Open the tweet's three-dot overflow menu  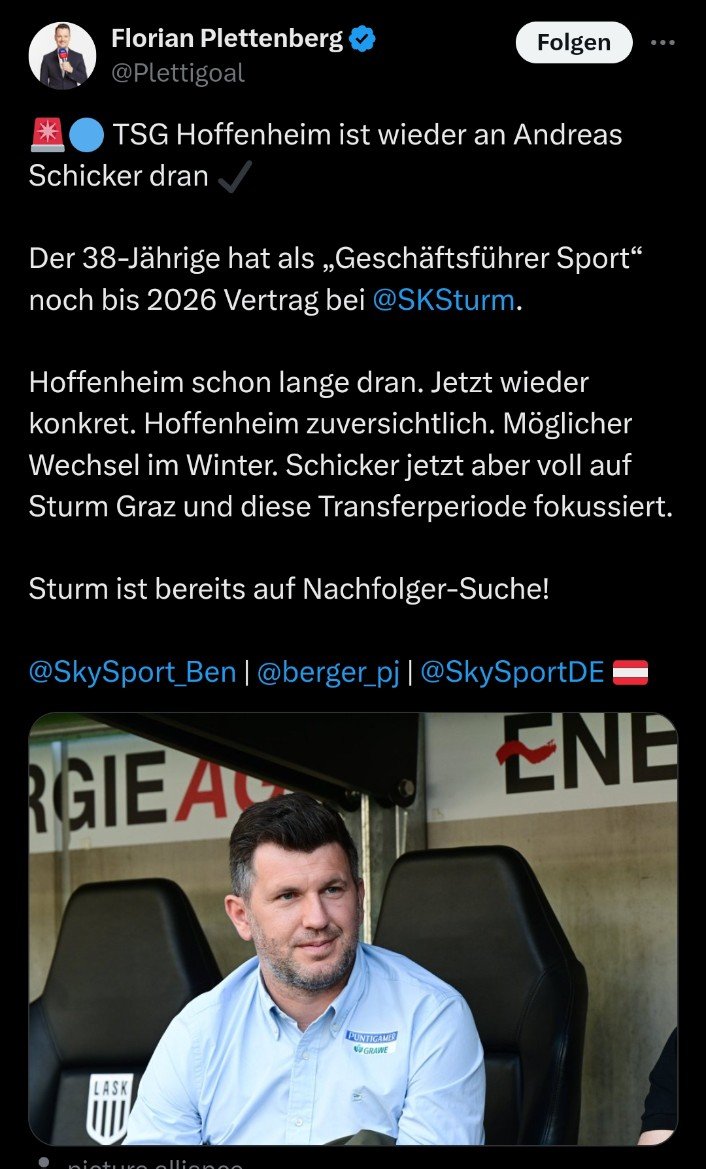663,42
